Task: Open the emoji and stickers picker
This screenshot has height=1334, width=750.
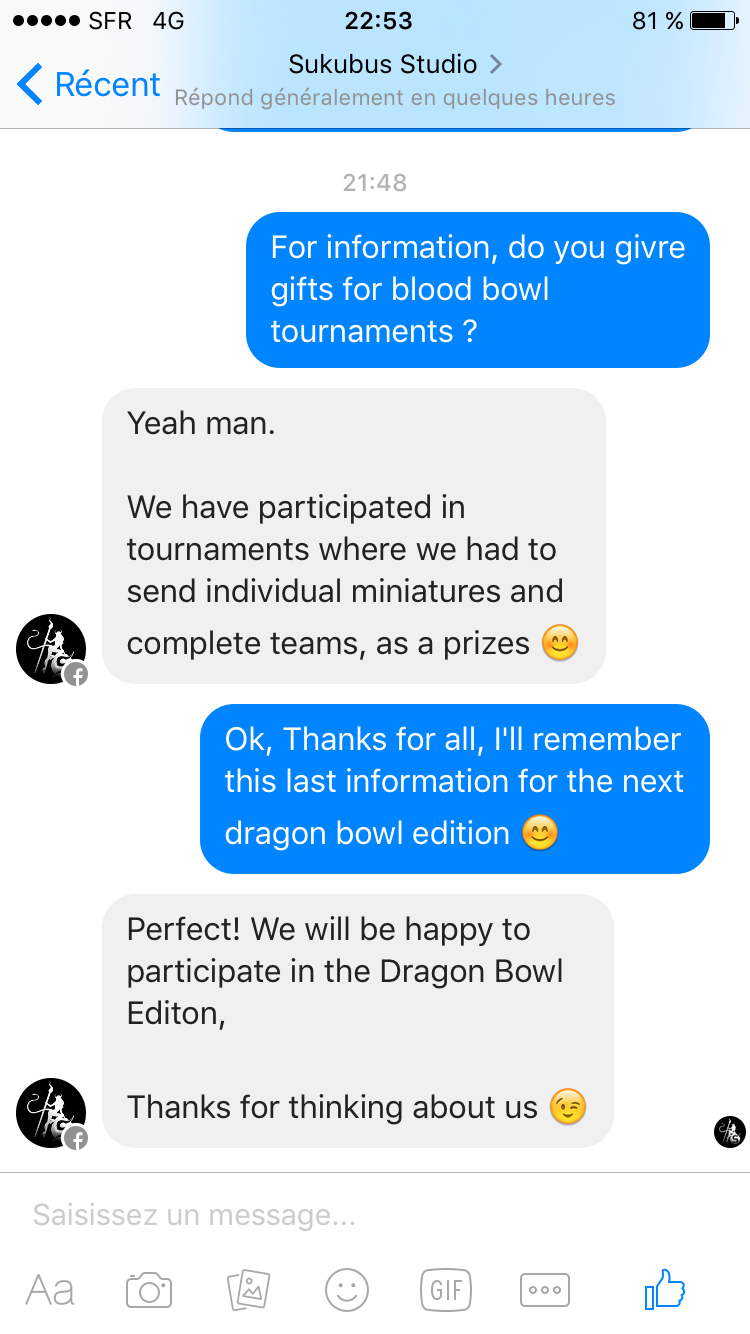Action: pos(347,1290)
